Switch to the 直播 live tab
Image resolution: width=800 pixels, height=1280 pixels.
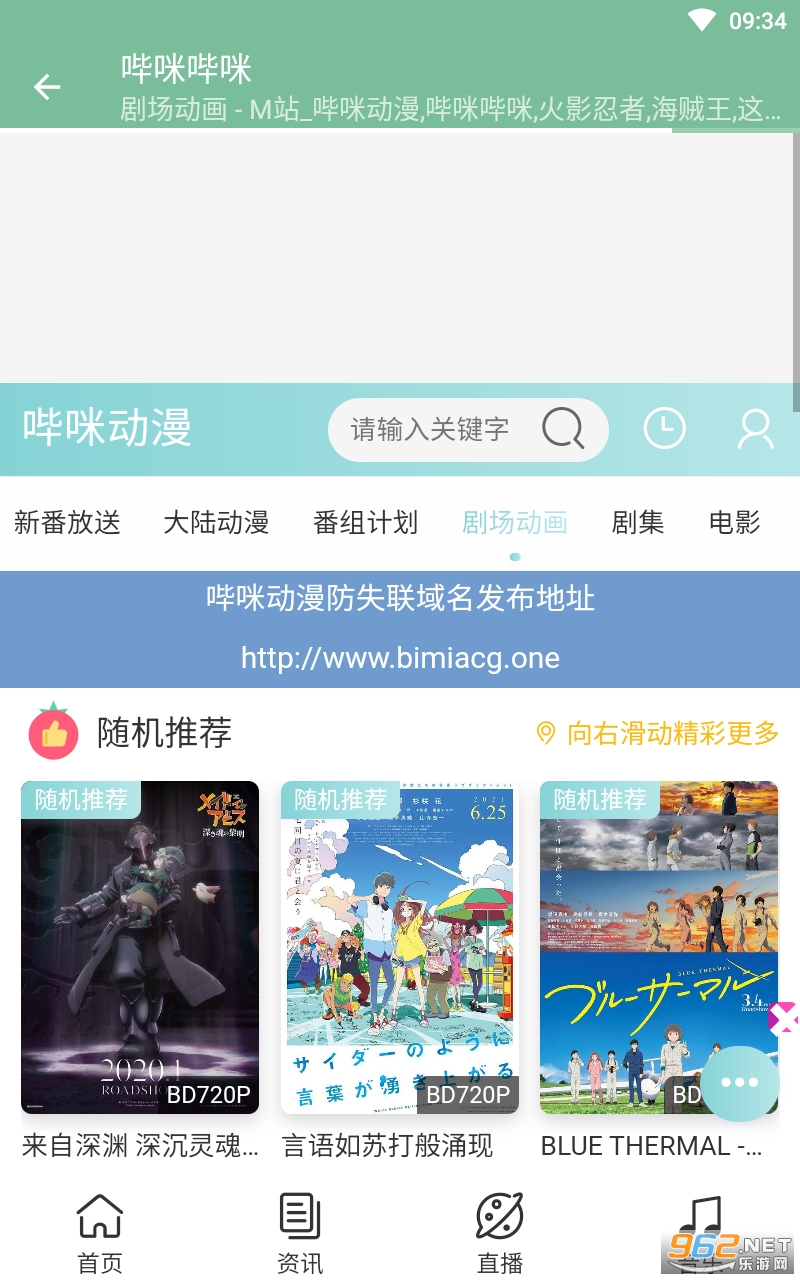click(500, 1234)
